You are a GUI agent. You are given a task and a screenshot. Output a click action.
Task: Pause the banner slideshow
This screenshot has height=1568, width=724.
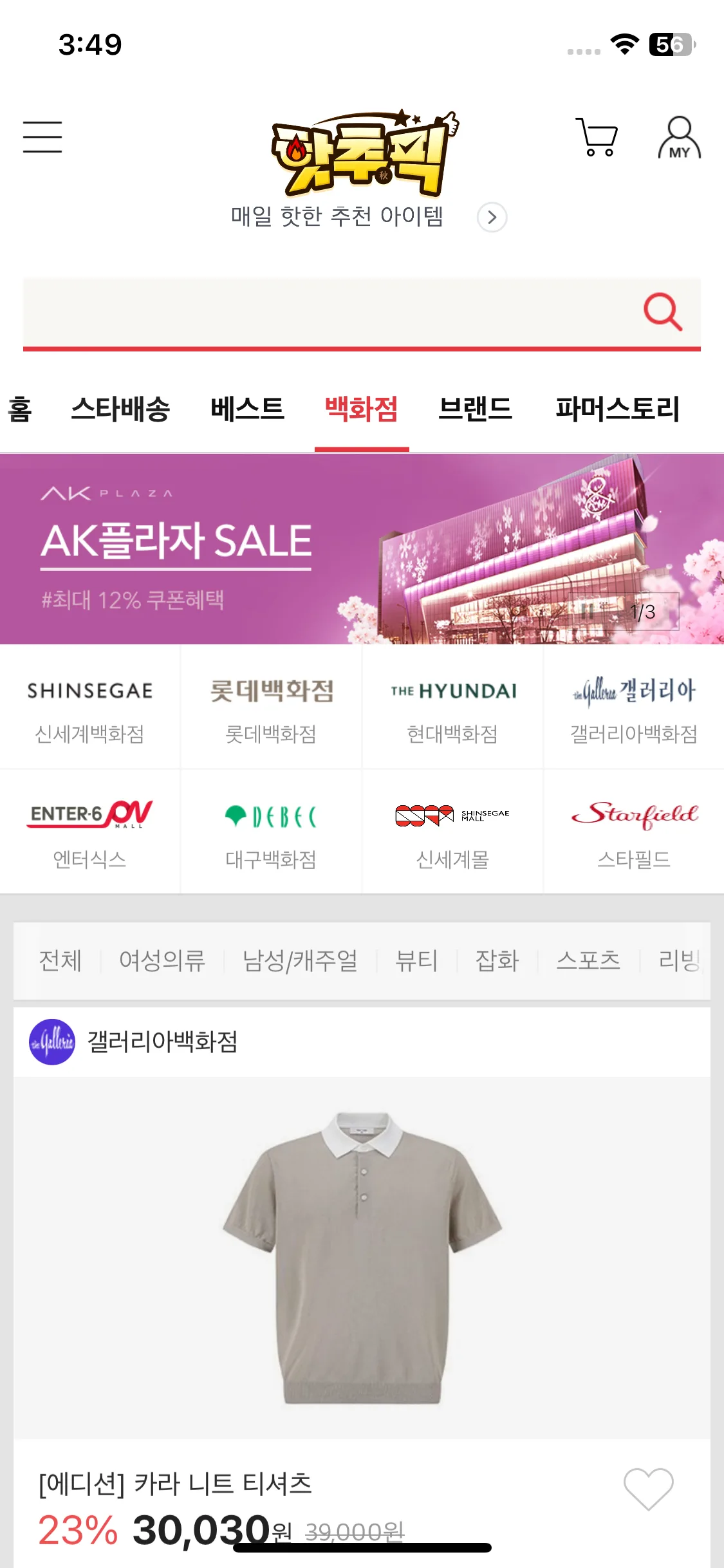587,611
